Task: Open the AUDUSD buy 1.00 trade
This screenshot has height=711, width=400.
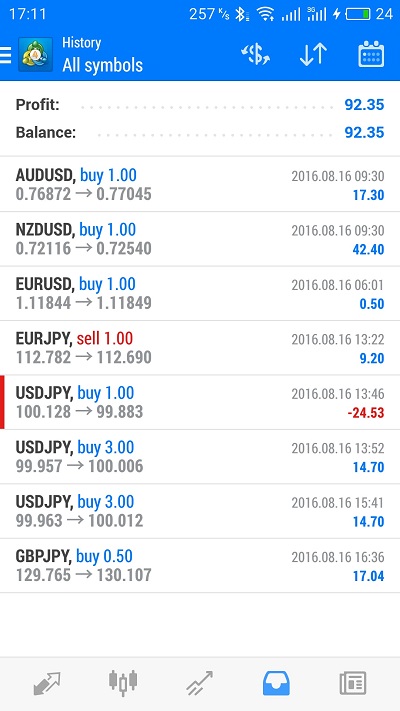Action: 200,185
